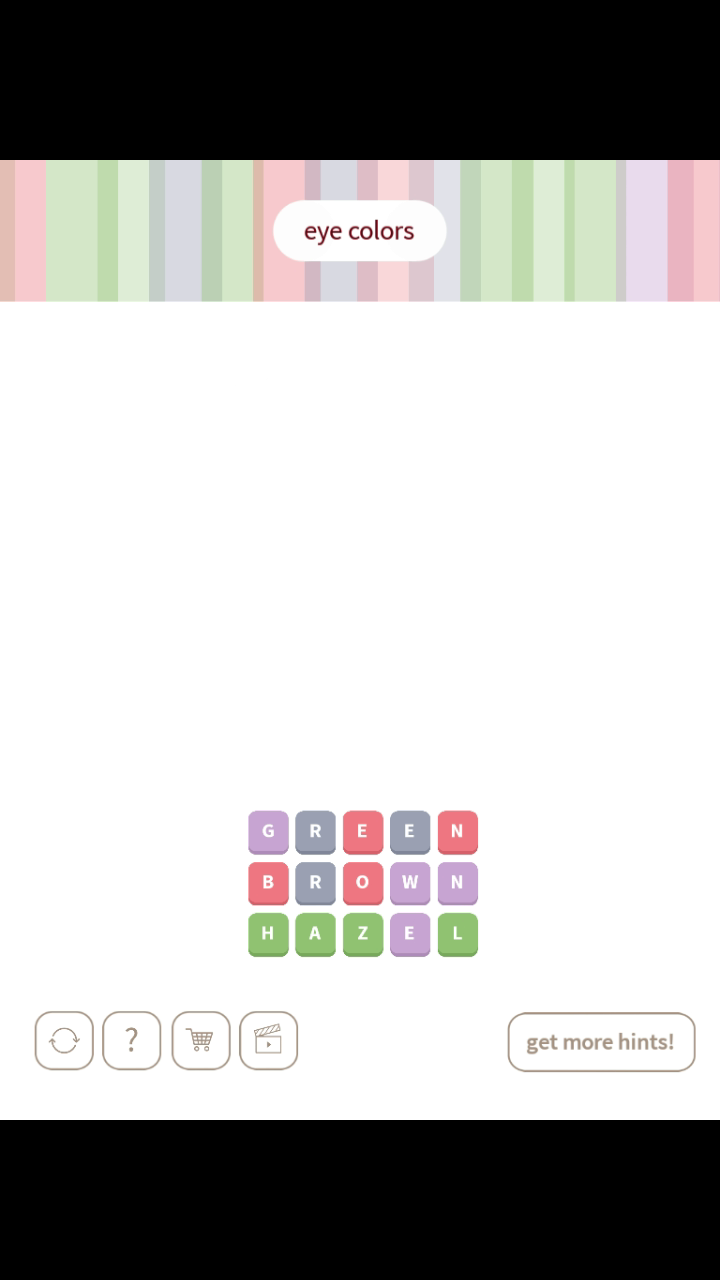Open the shopping cart store
This screenshot has width=720, height=1280.
(200, 1041)
